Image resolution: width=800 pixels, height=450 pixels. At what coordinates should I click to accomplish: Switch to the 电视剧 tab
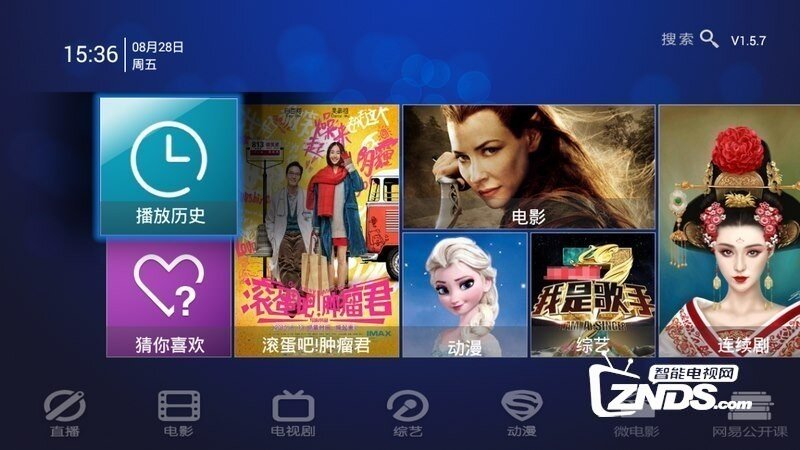coord(294,414)
